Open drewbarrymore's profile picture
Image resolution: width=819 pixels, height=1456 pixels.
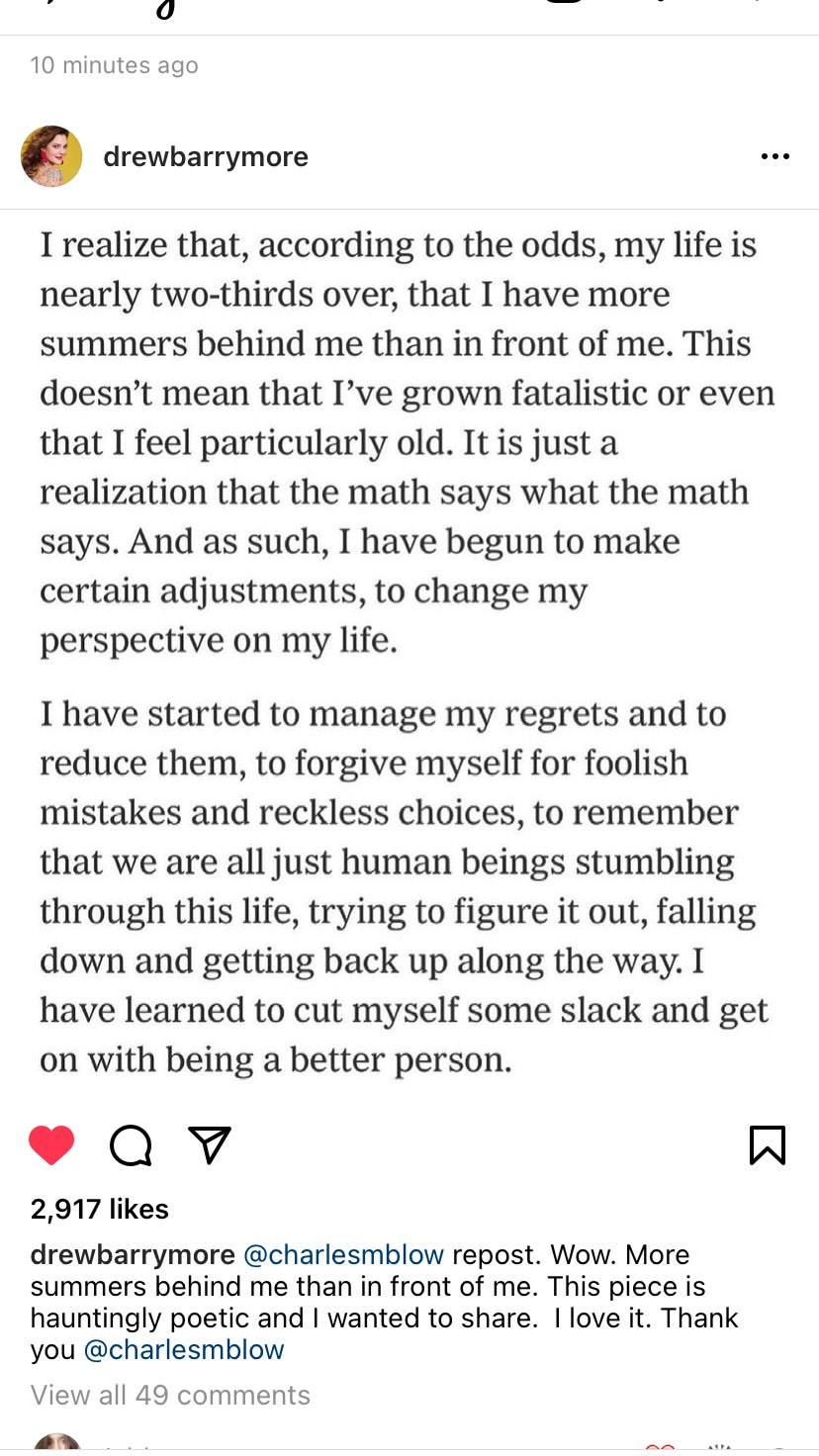point(51,156)
